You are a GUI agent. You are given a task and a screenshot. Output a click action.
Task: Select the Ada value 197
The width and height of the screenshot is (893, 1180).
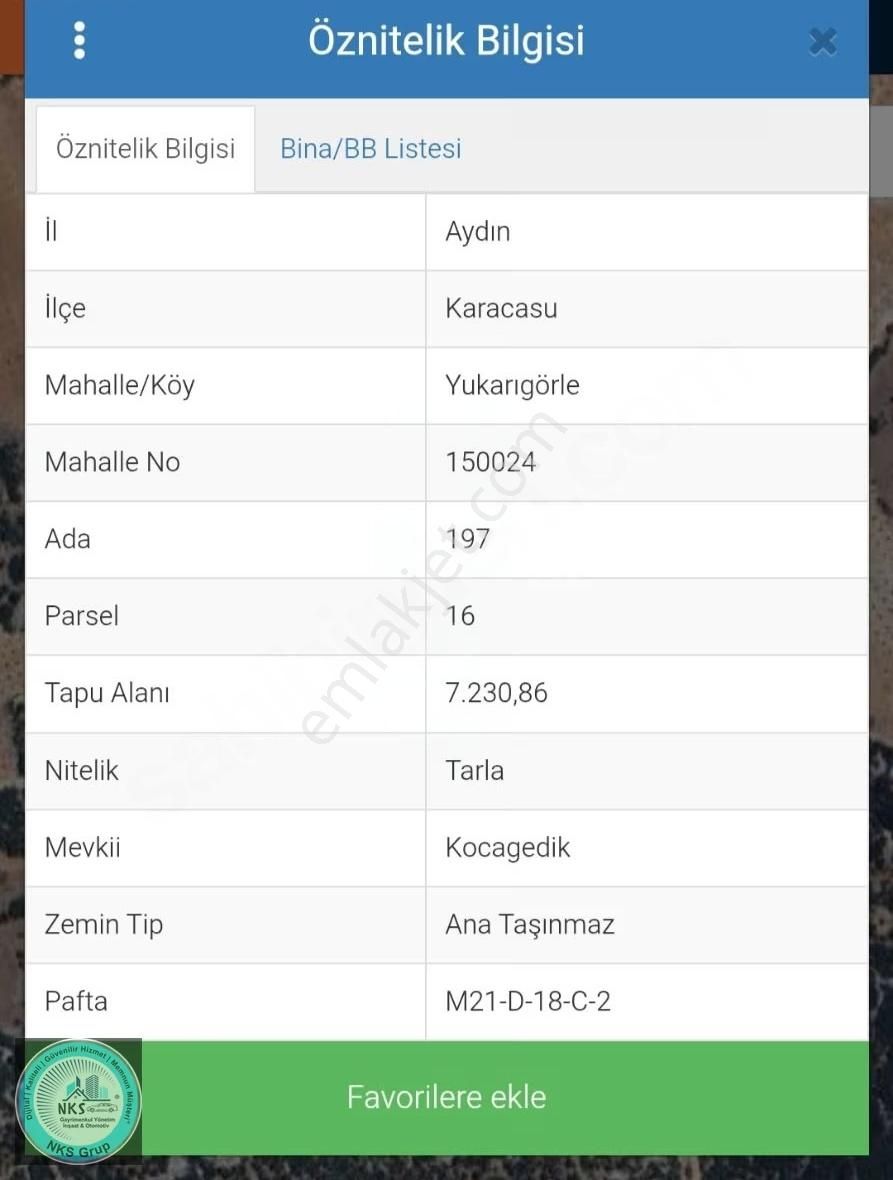(469, 539)
